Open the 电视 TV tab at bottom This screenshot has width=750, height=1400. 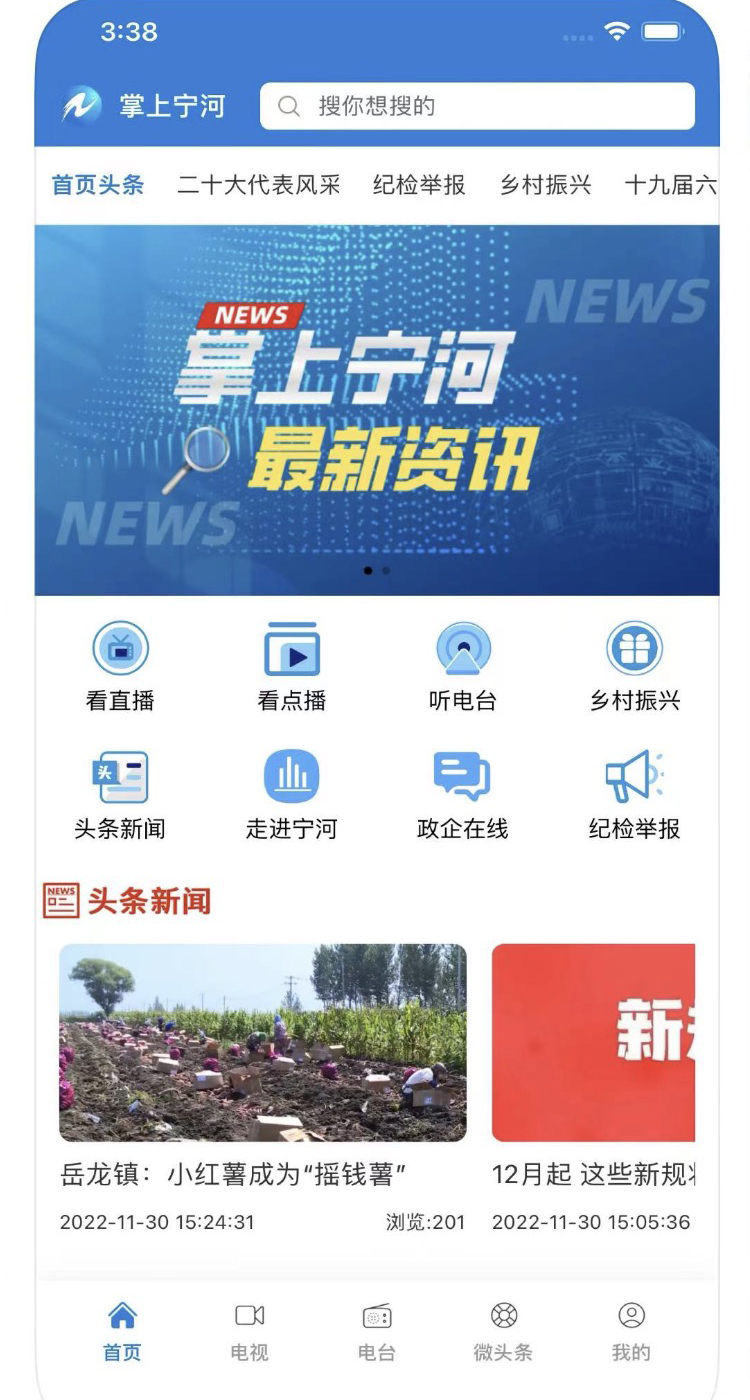[x=248, y=1330]
